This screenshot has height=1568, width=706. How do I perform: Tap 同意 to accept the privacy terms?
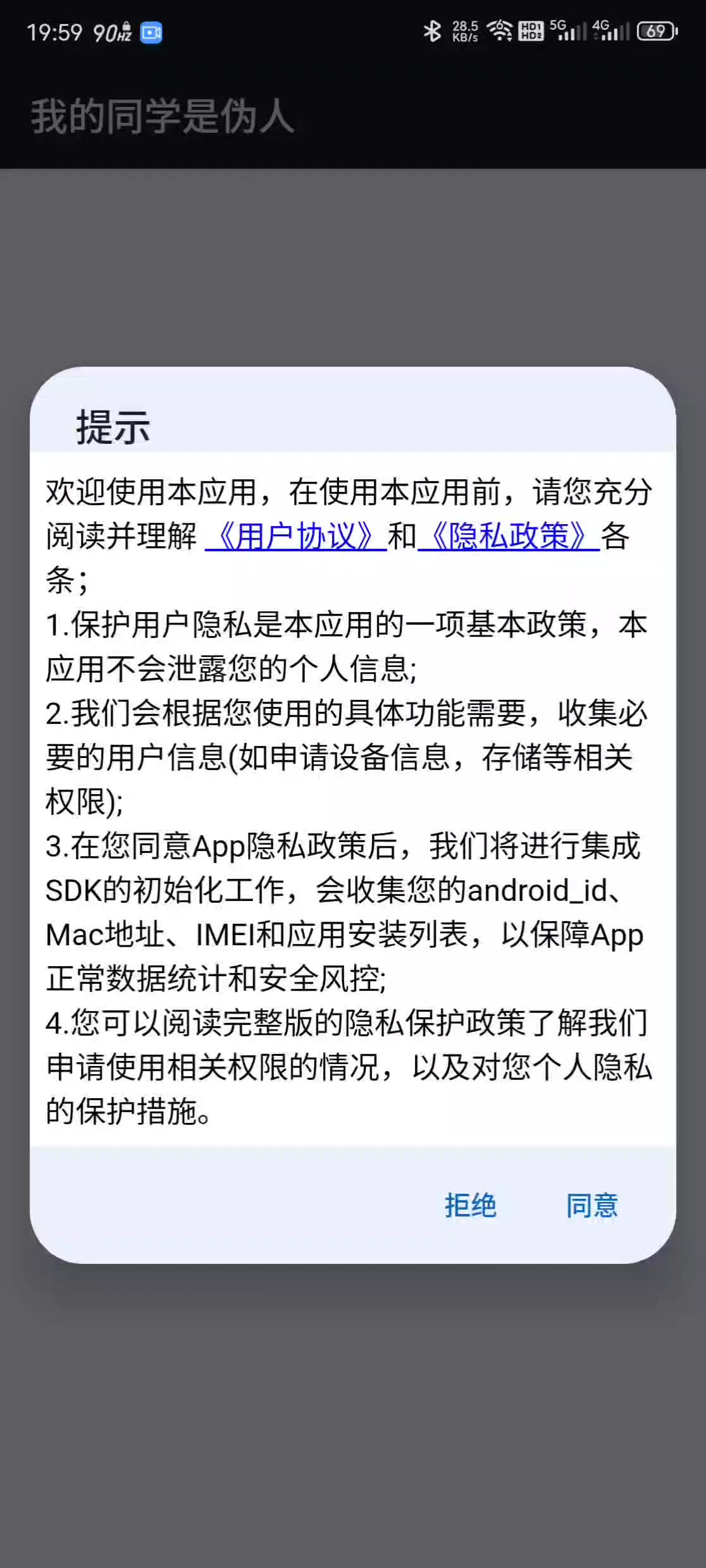click(591, 1206)
